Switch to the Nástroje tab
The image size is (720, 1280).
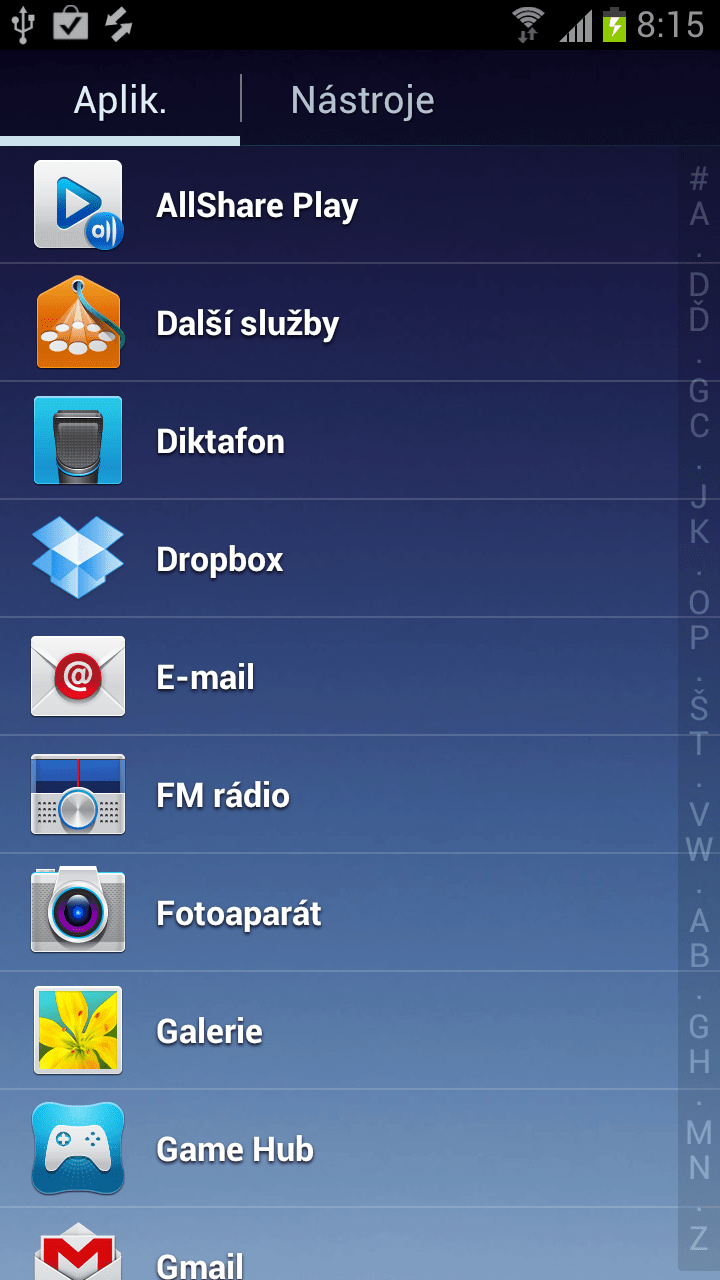click(362, 100)
